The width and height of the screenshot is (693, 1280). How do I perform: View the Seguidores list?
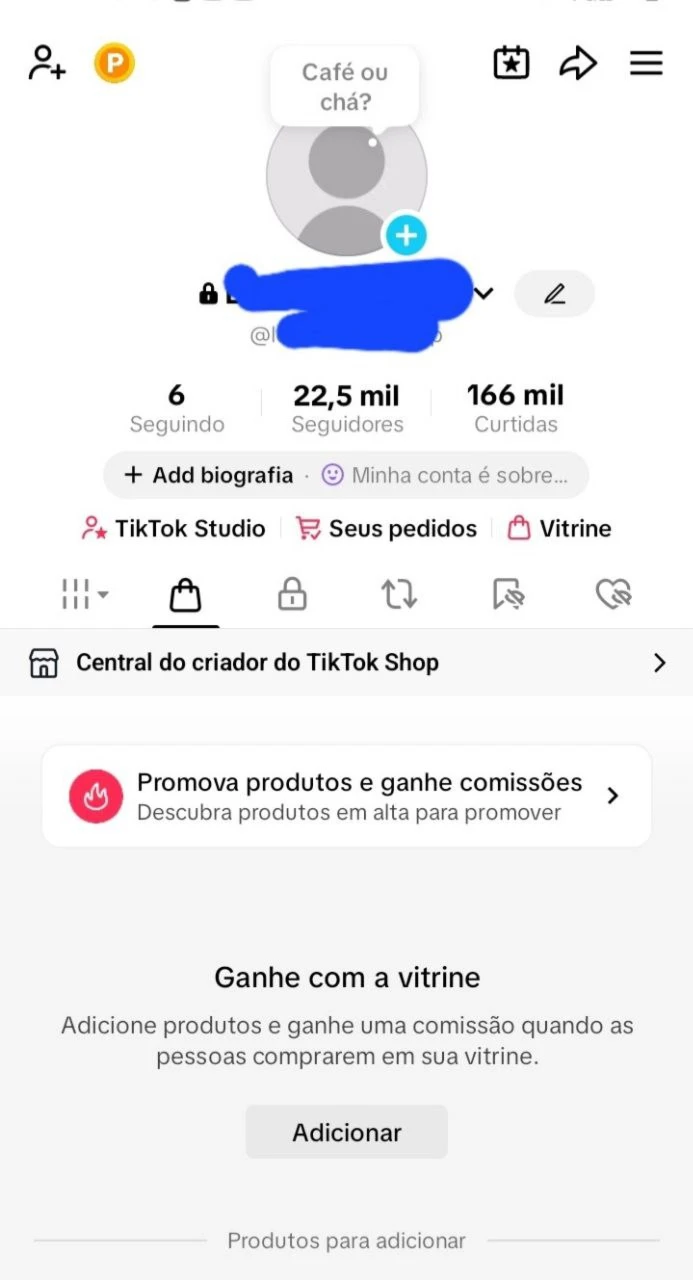(x=347, y=408)
